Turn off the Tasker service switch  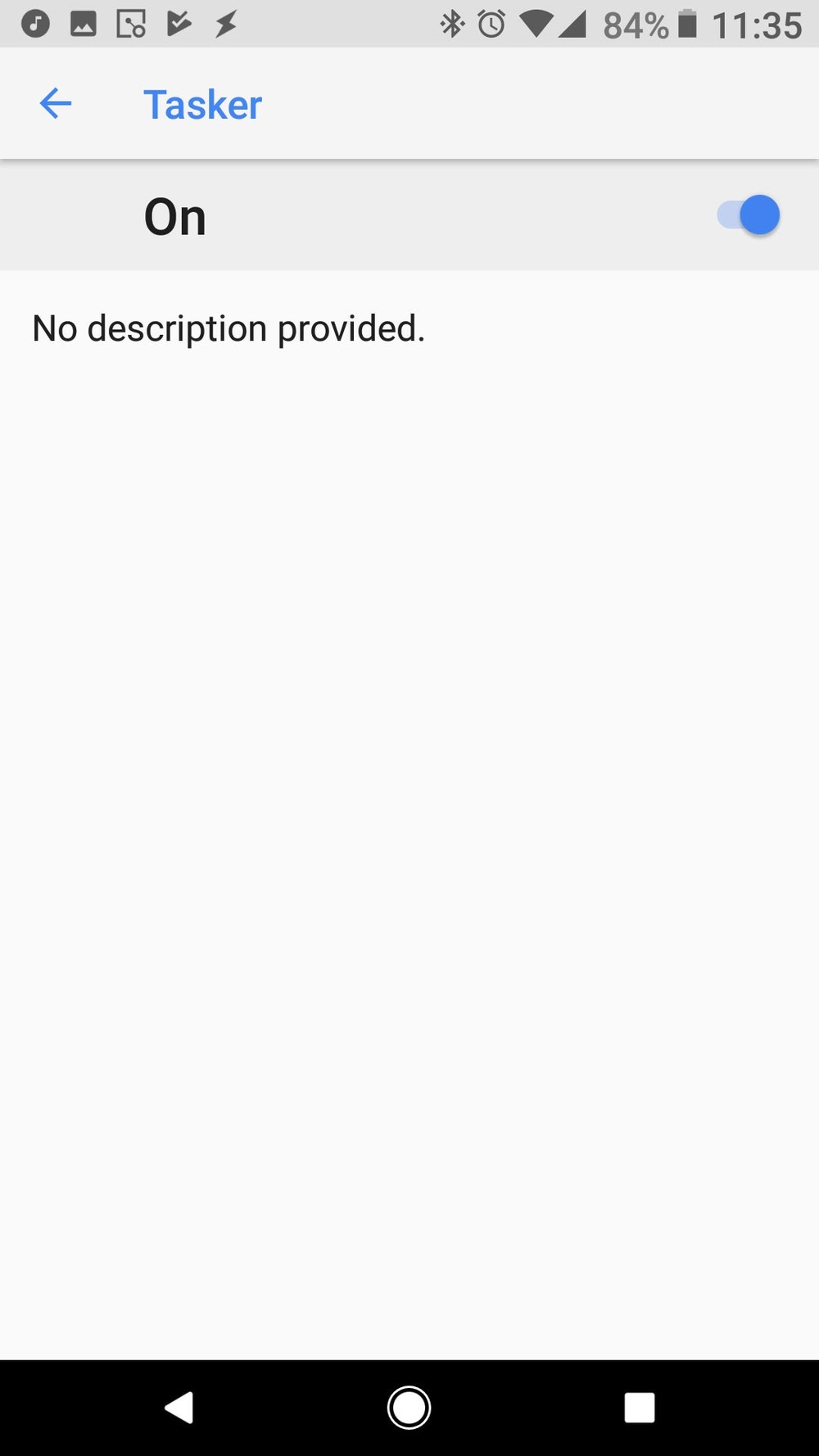[x=749, y=216]
